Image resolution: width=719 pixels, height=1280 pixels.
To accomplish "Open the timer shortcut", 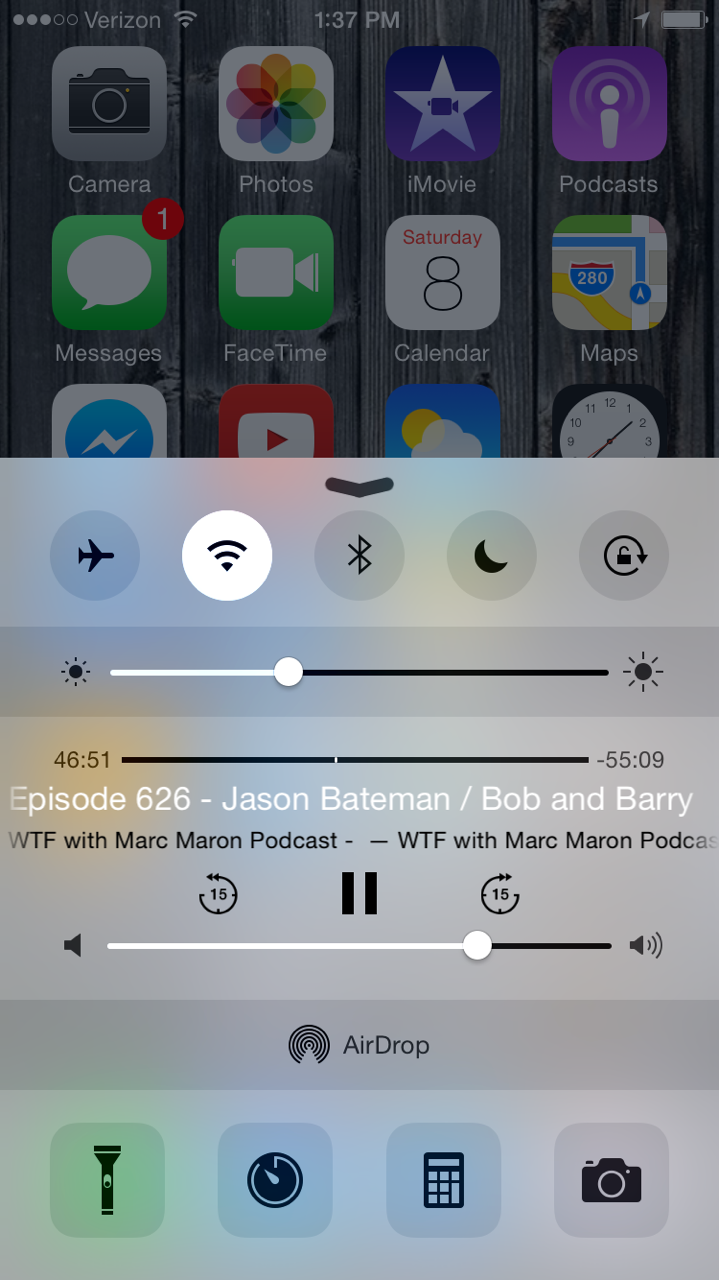I will (275, 1180).
